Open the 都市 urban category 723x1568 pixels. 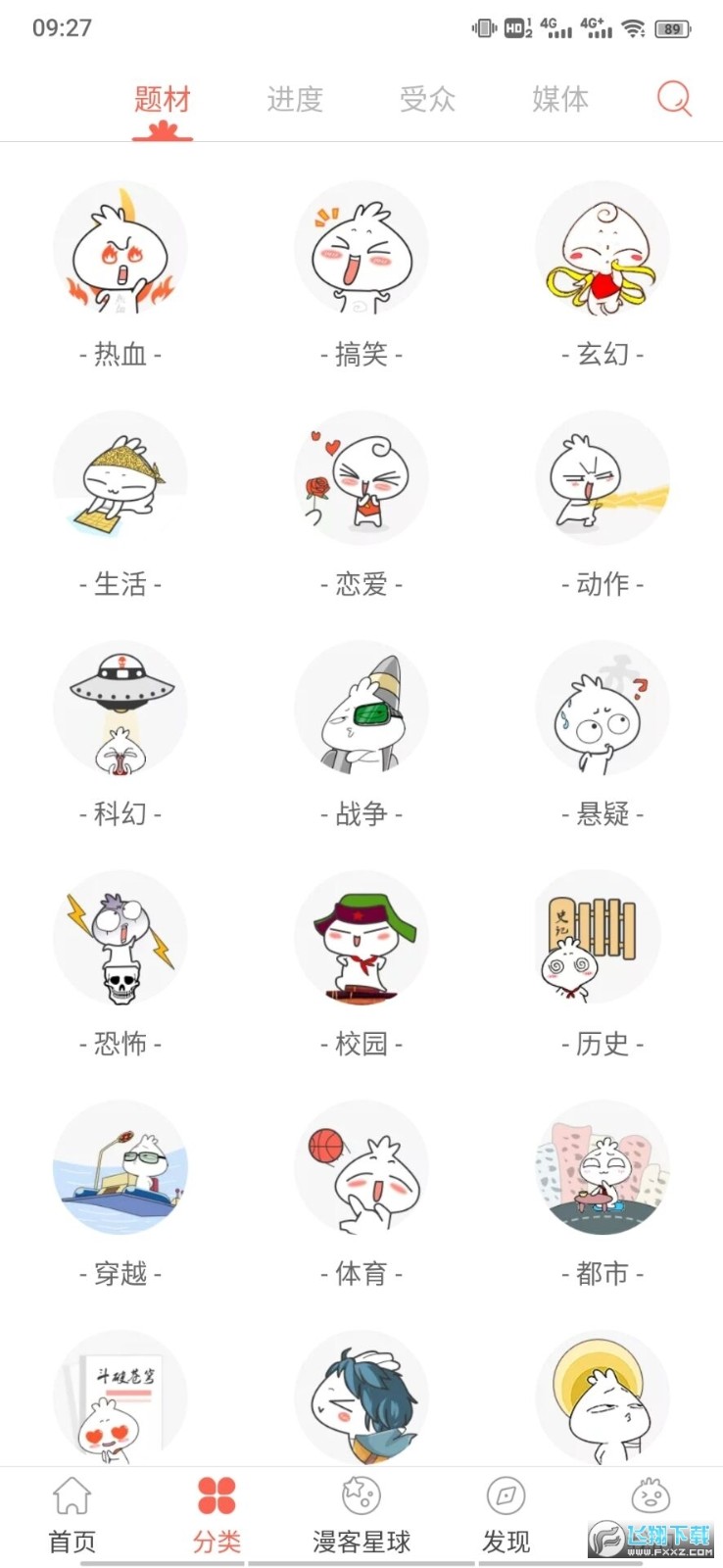pos(602,1168)
